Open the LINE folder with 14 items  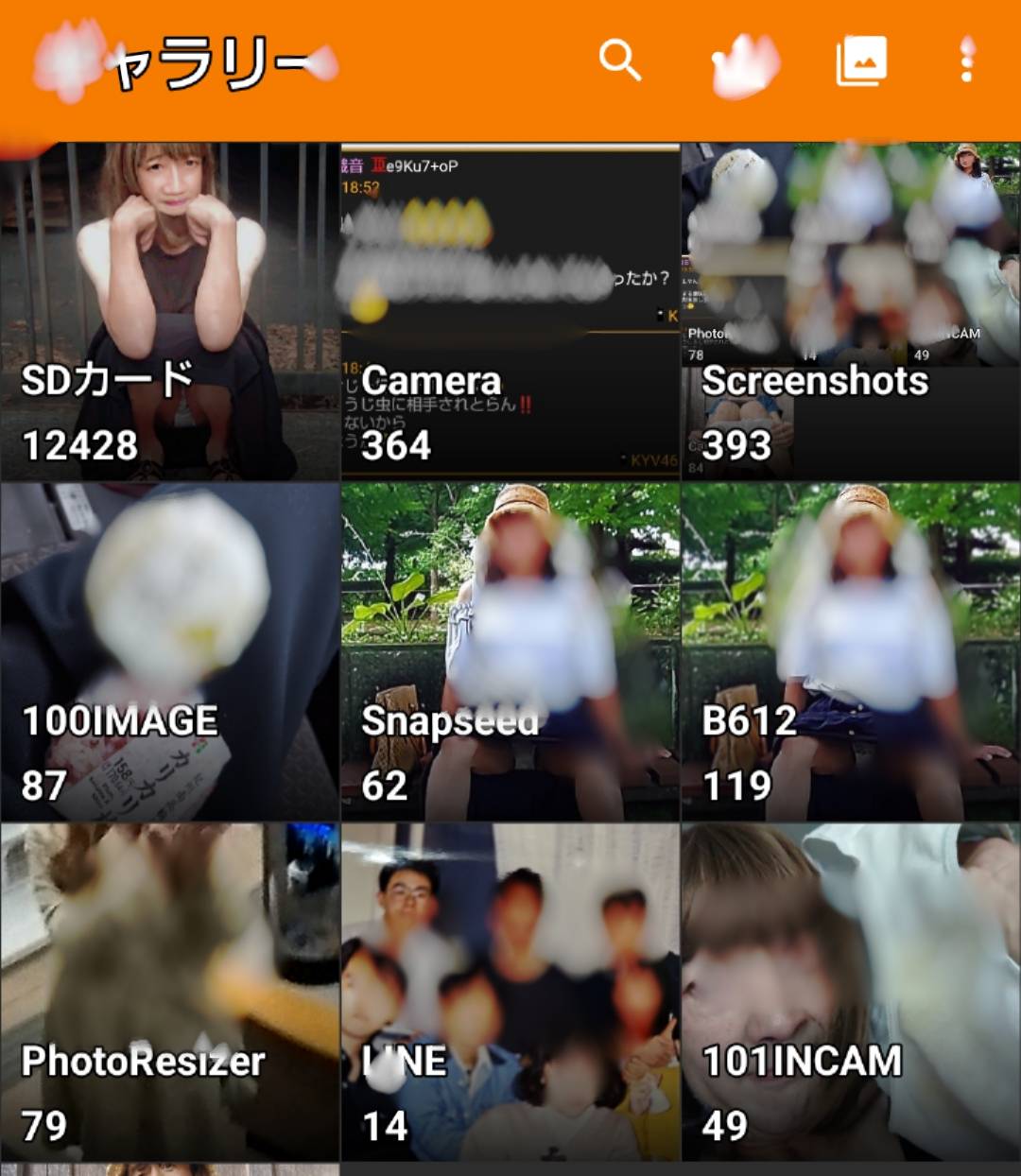coord(510,993)
